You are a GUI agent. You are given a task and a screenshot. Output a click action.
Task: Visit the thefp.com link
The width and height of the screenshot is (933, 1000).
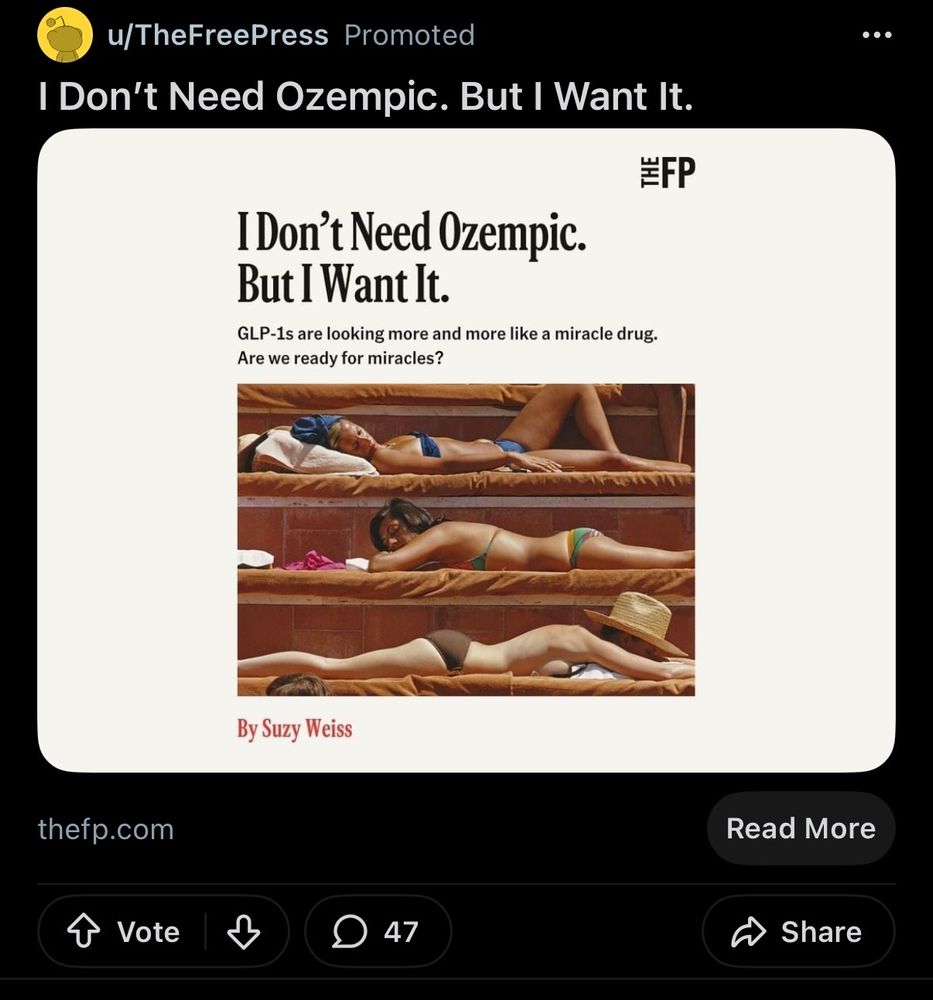click(105, 828)
